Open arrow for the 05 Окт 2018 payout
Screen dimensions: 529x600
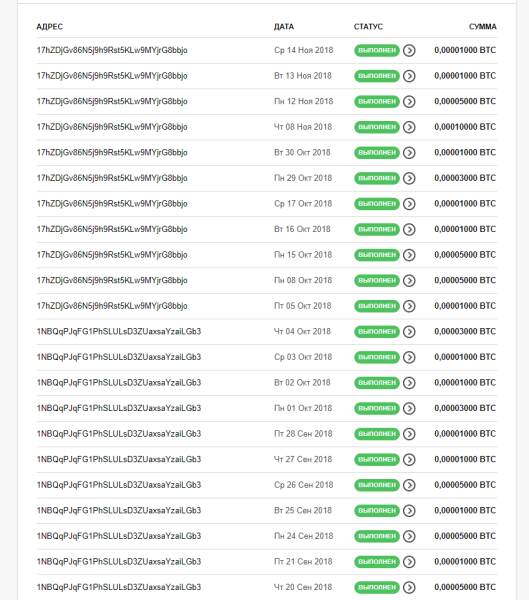(409, 306)
